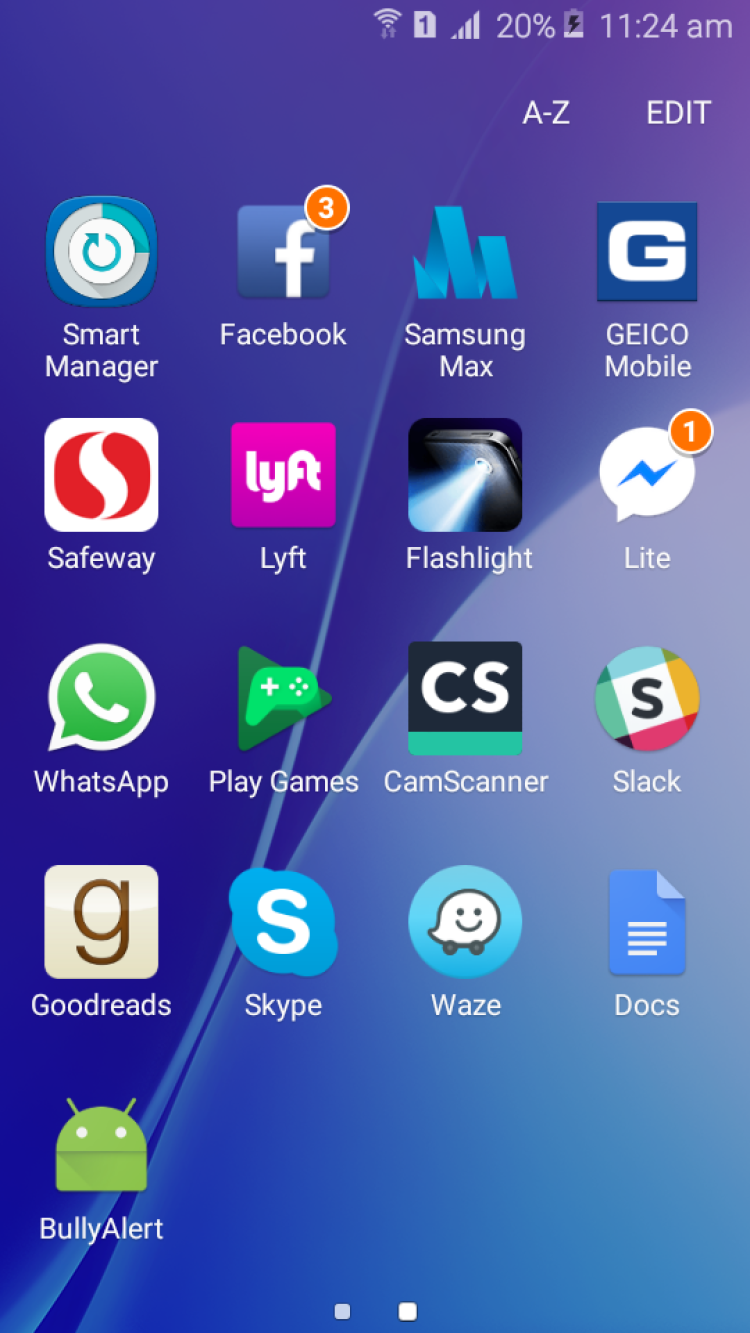The height and width of the screenshot is (1333, 750).
Task: Launch the Waze app
Action: 465,922
